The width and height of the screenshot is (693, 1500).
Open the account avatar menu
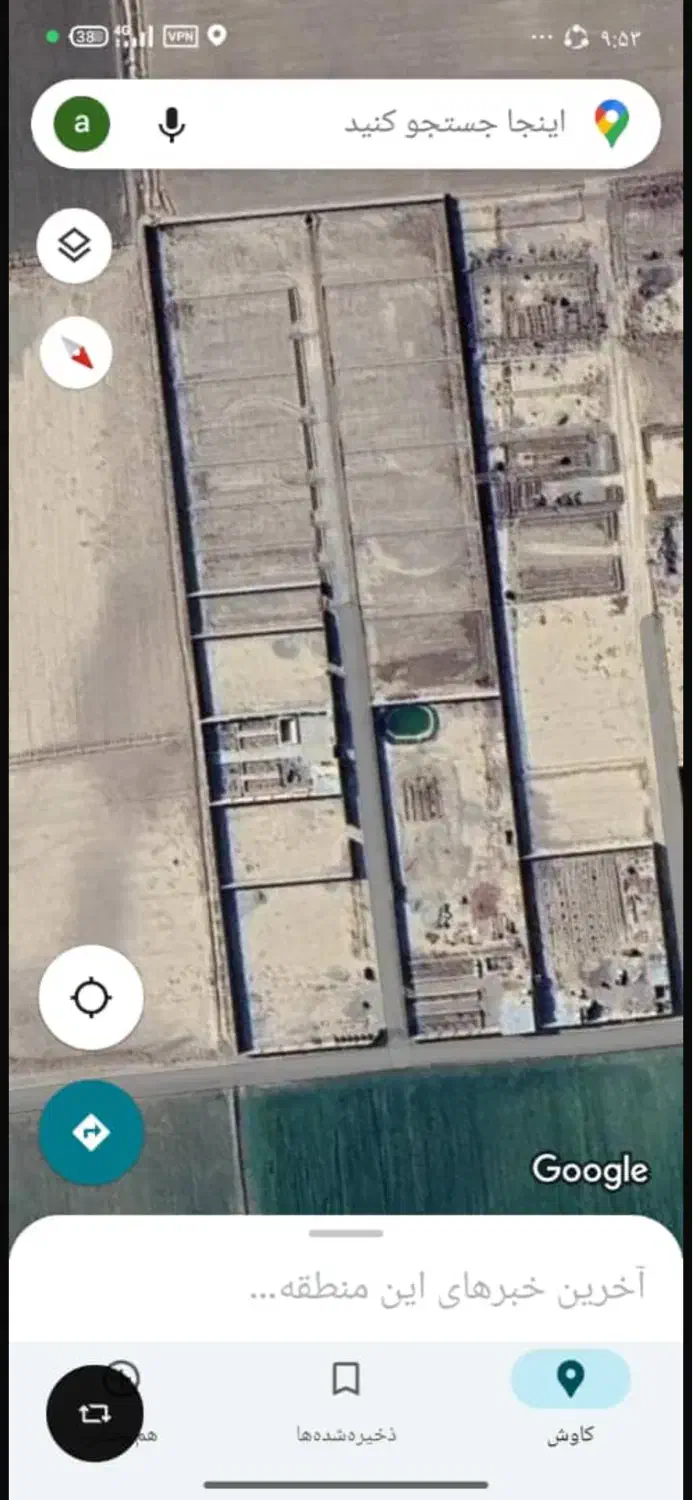81,124
